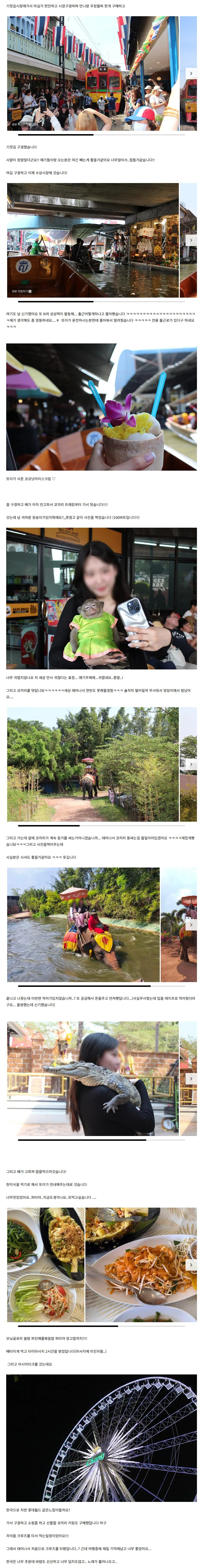Image resolution: width=201 pixels, height=1568 pixels.
Task: Show next photo of elephant in river
Action: [191, 925]
